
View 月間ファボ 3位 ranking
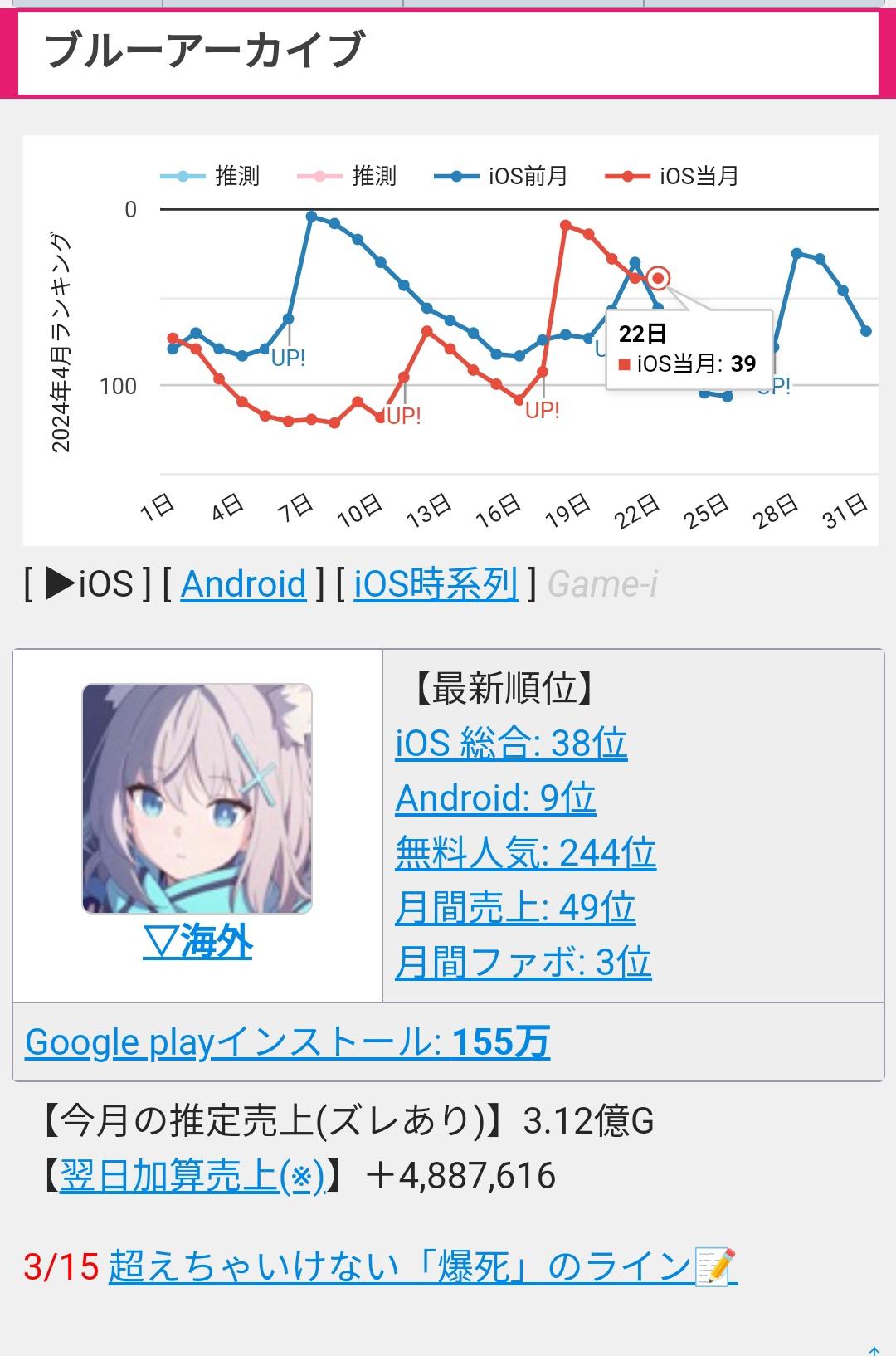(x=523, y=963)
